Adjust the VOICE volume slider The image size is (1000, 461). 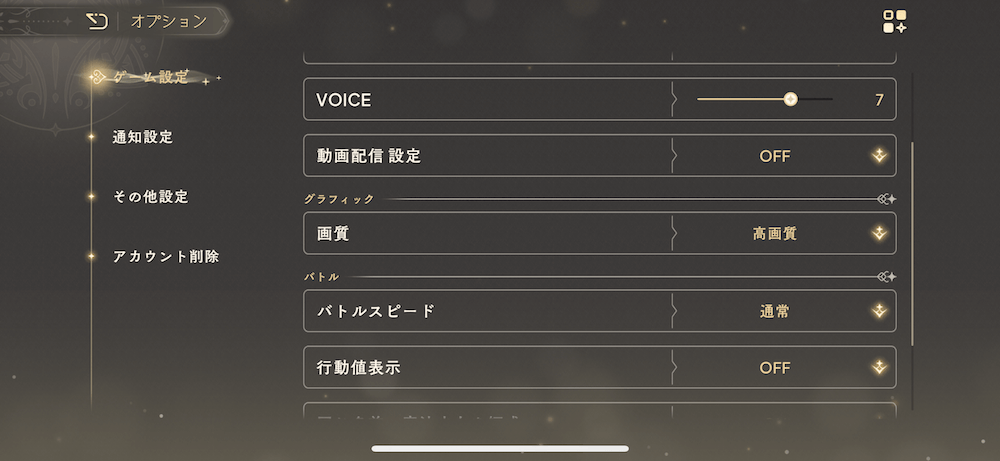pos(790,99)
